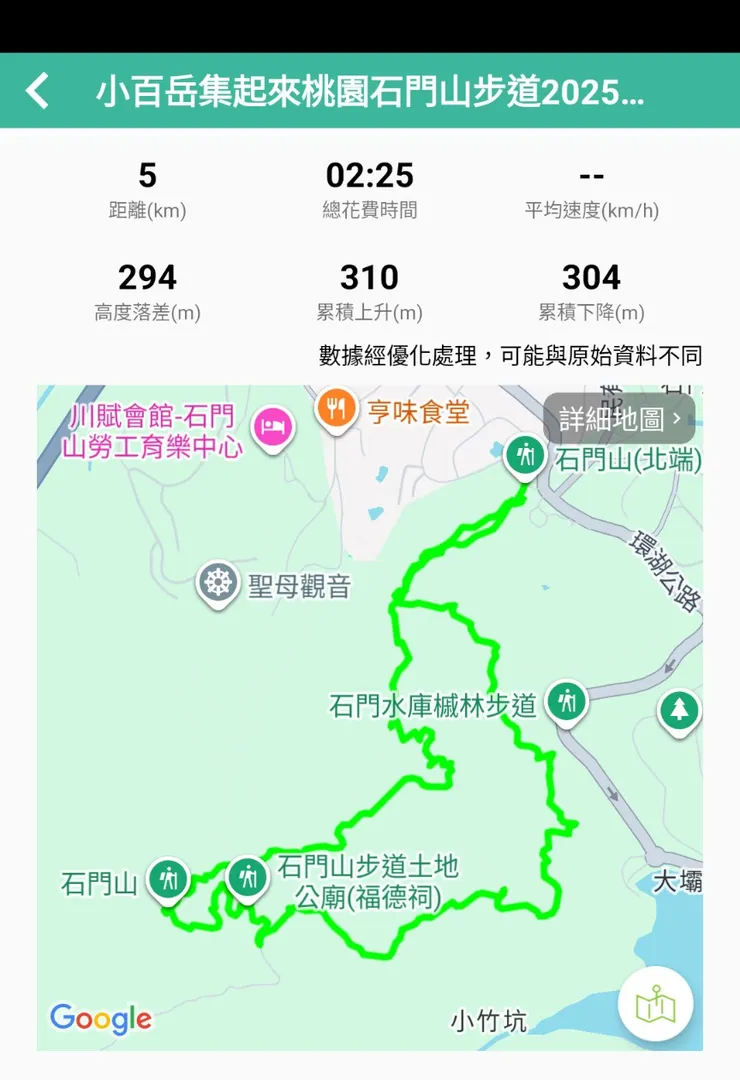Open the 詳細地圖 detailed map view
The width and height of the screenshot is (740, 1080).
tap(614, 420)
